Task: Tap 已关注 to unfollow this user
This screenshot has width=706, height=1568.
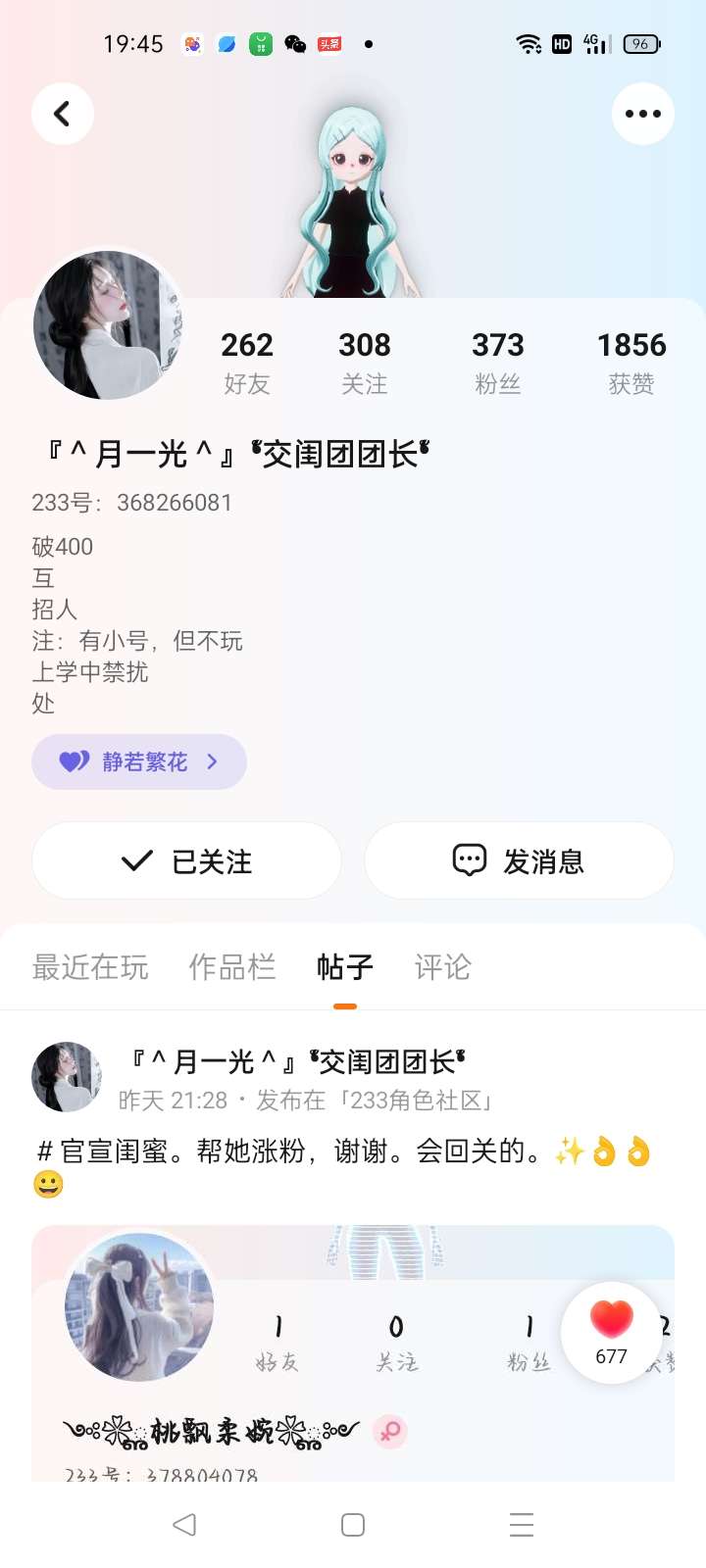Action: [x=186, y=860]
